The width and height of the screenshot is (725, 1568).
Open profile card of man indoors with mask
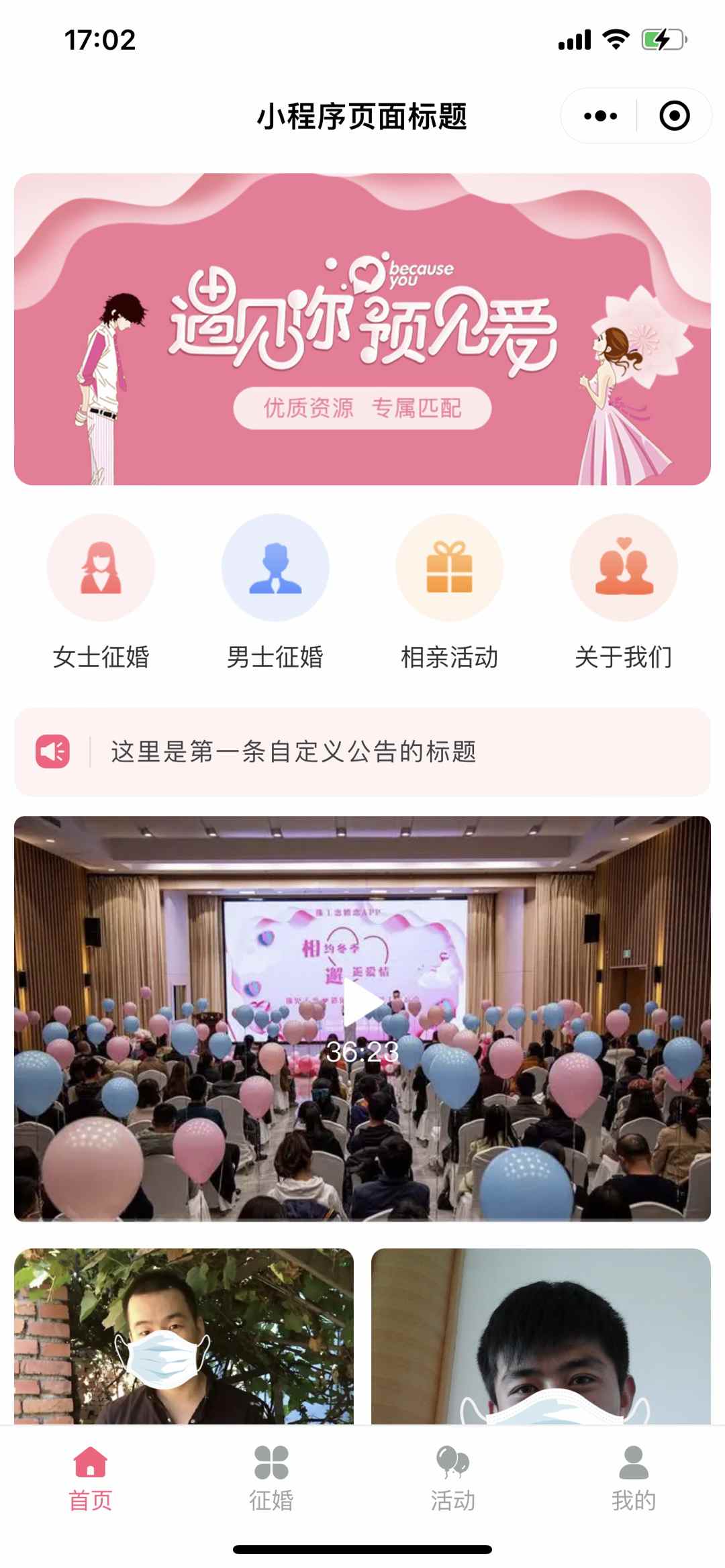pyautogui.click(x=541, y=1335)
